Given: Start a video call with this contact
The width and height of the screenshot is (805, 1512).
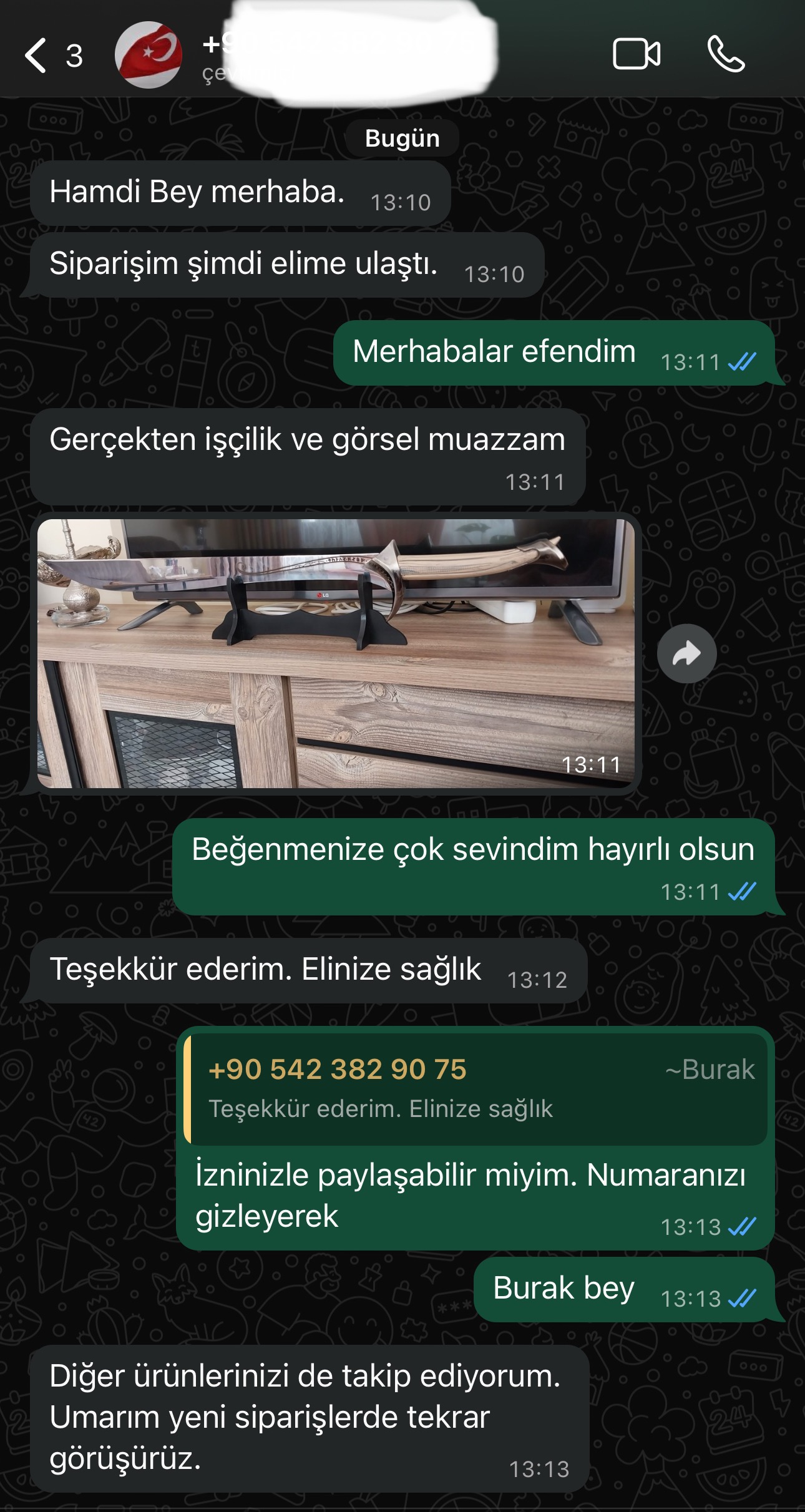Looking at the screenshot, I should click(x=636, y=54).
